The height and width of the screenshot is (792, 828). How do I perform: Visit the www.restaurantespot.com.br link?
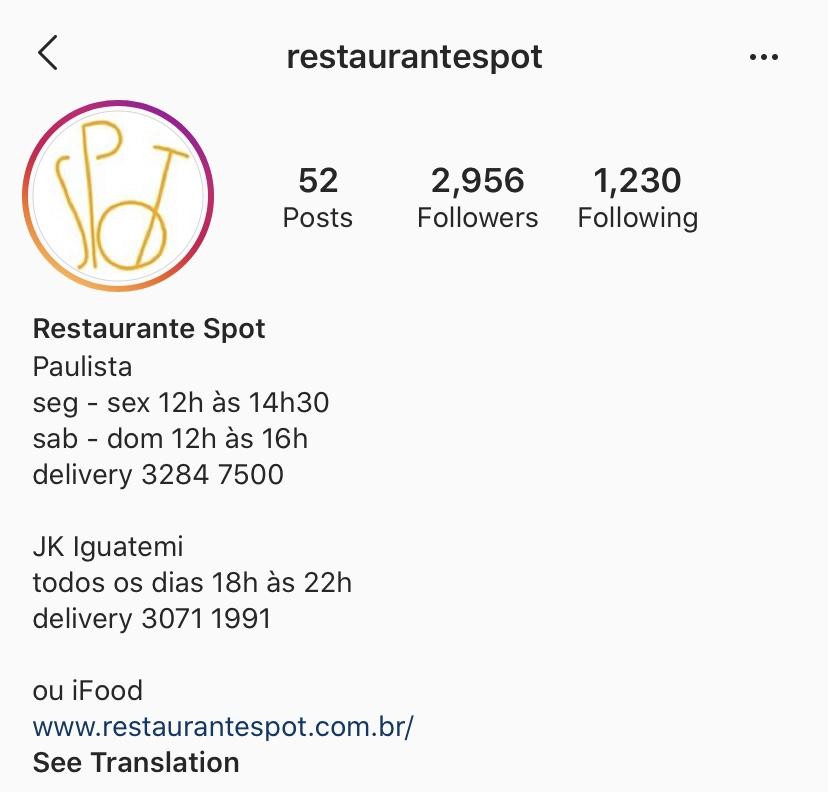pos(223,726)
